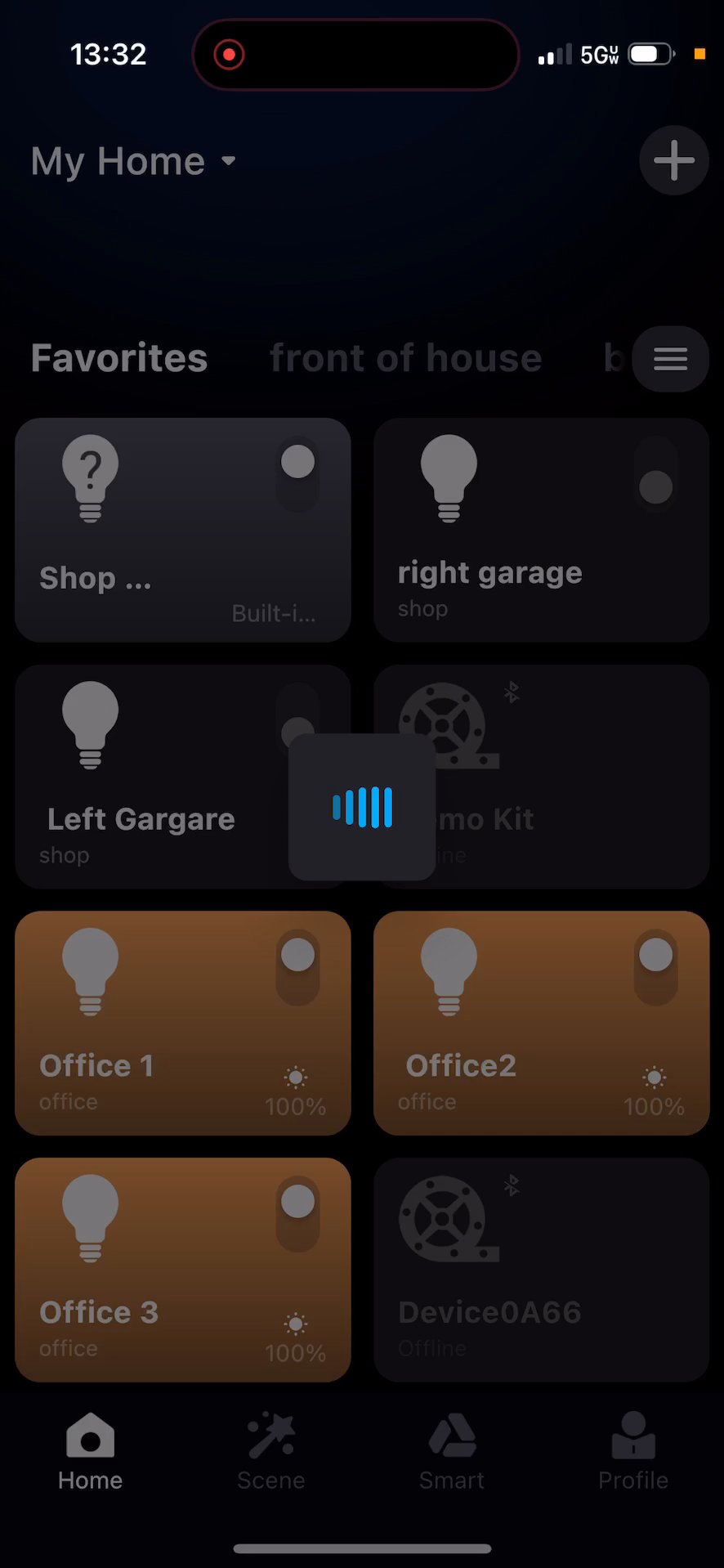Image resolution: width=724 pixels, height=1568 pixels.
Task: Turn off the Office2 light
Action: click(655, 967)
